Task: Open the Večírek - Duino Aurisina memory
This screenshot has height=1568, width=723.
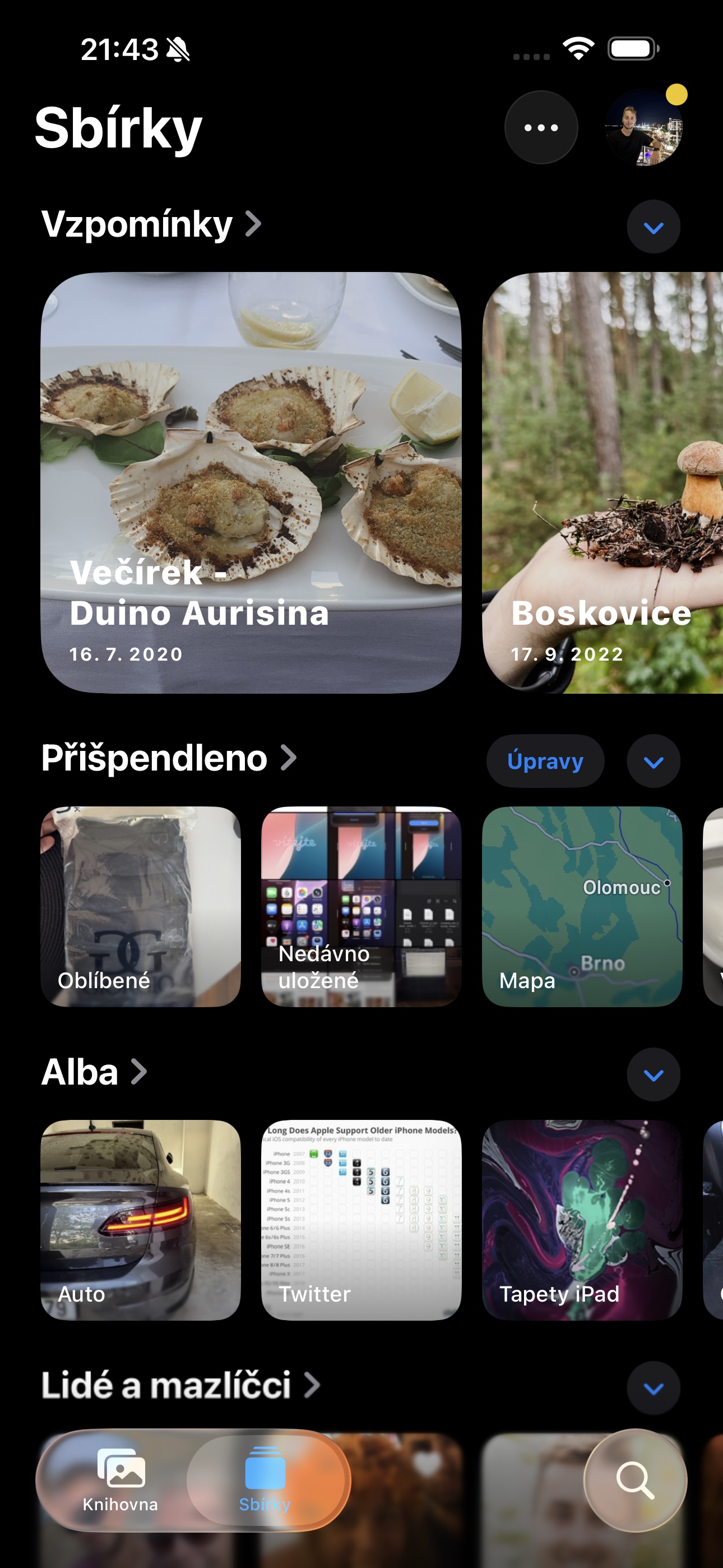Action: tap(251, 483)
